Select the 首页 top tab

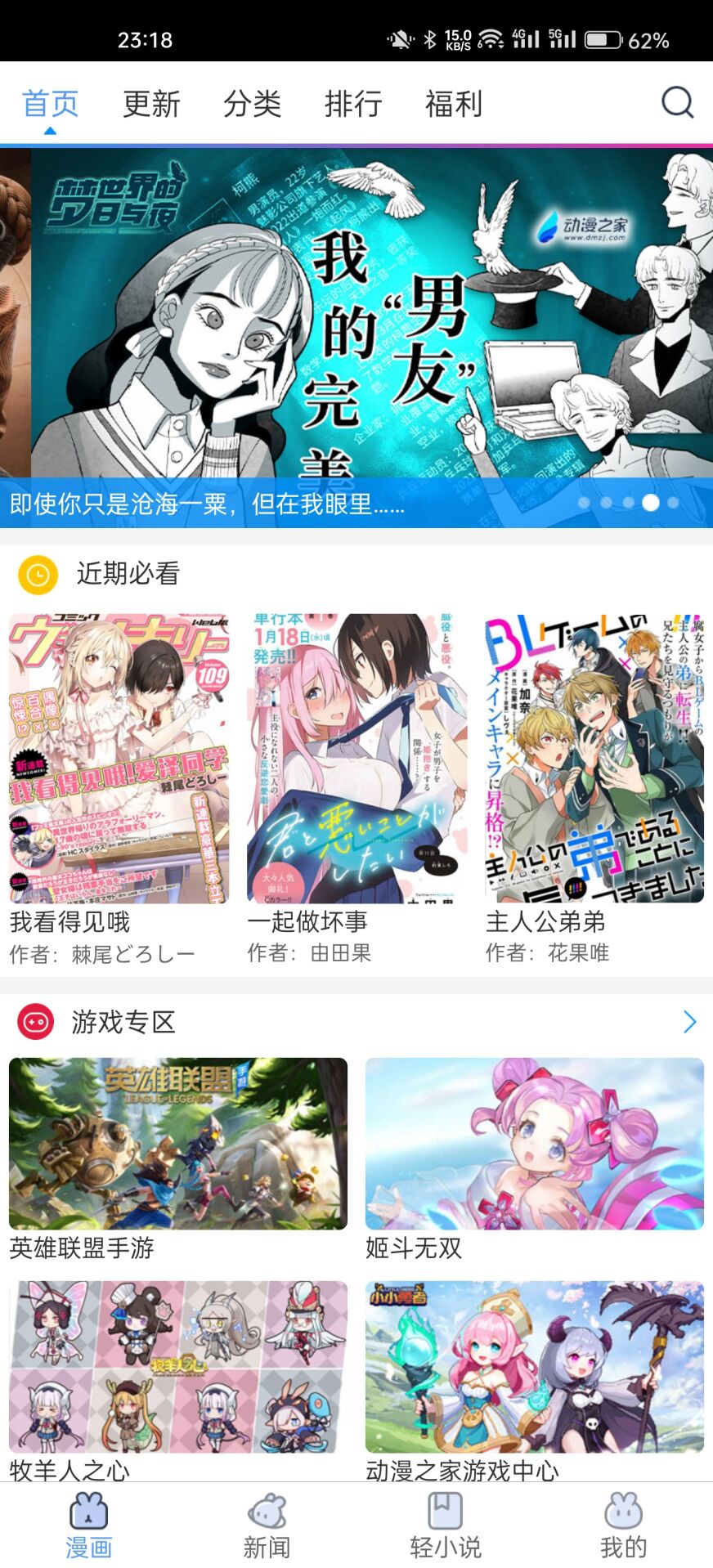[50, 104]
